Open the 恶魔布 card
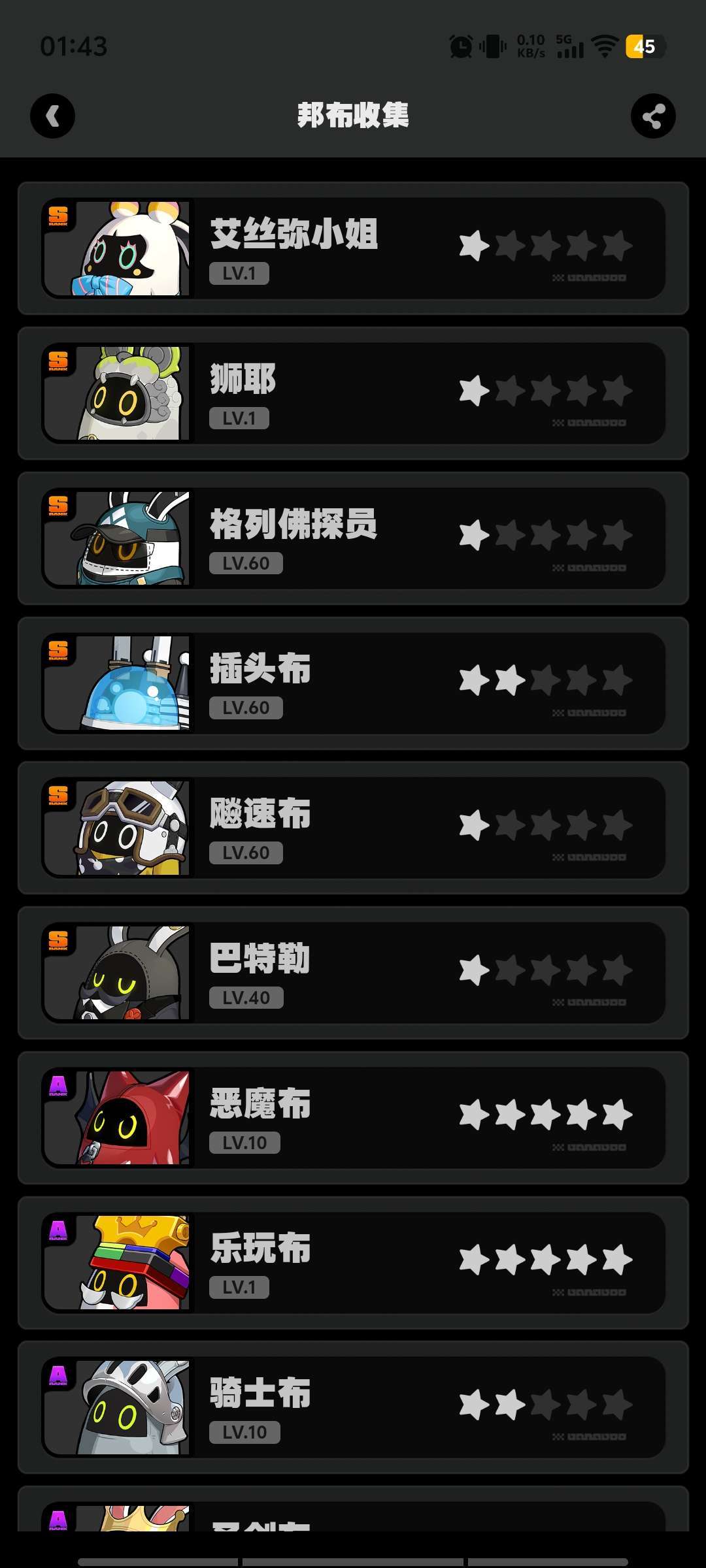 [353, 1118]
